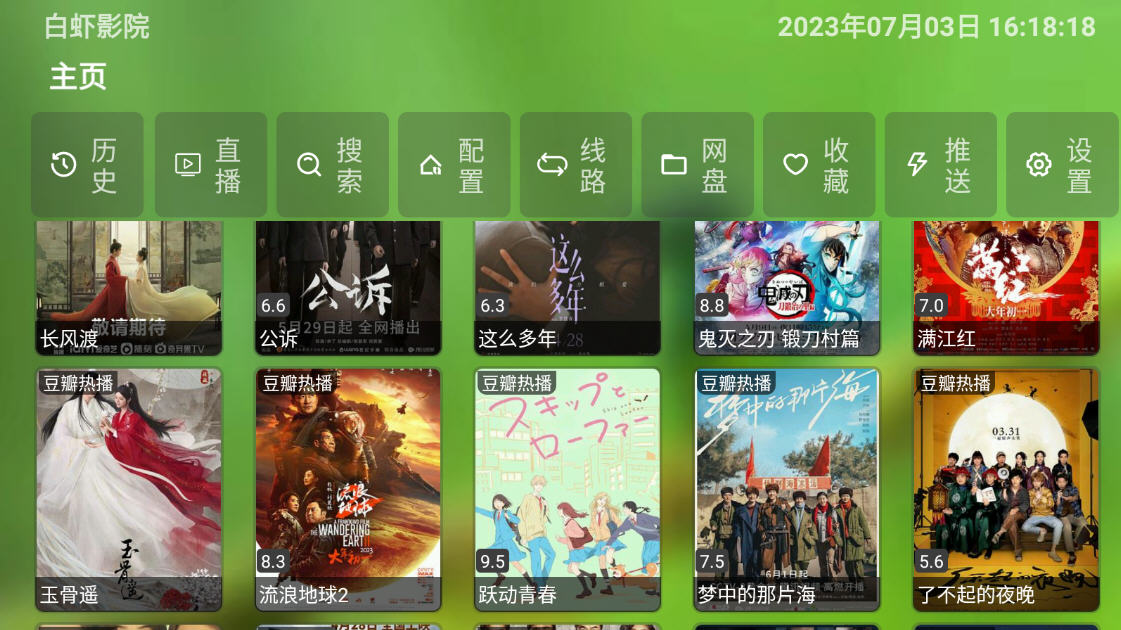Open the 了不起的夜晚 movie card
Screen dimensions: 1121x630
(x=1006, y=490)
